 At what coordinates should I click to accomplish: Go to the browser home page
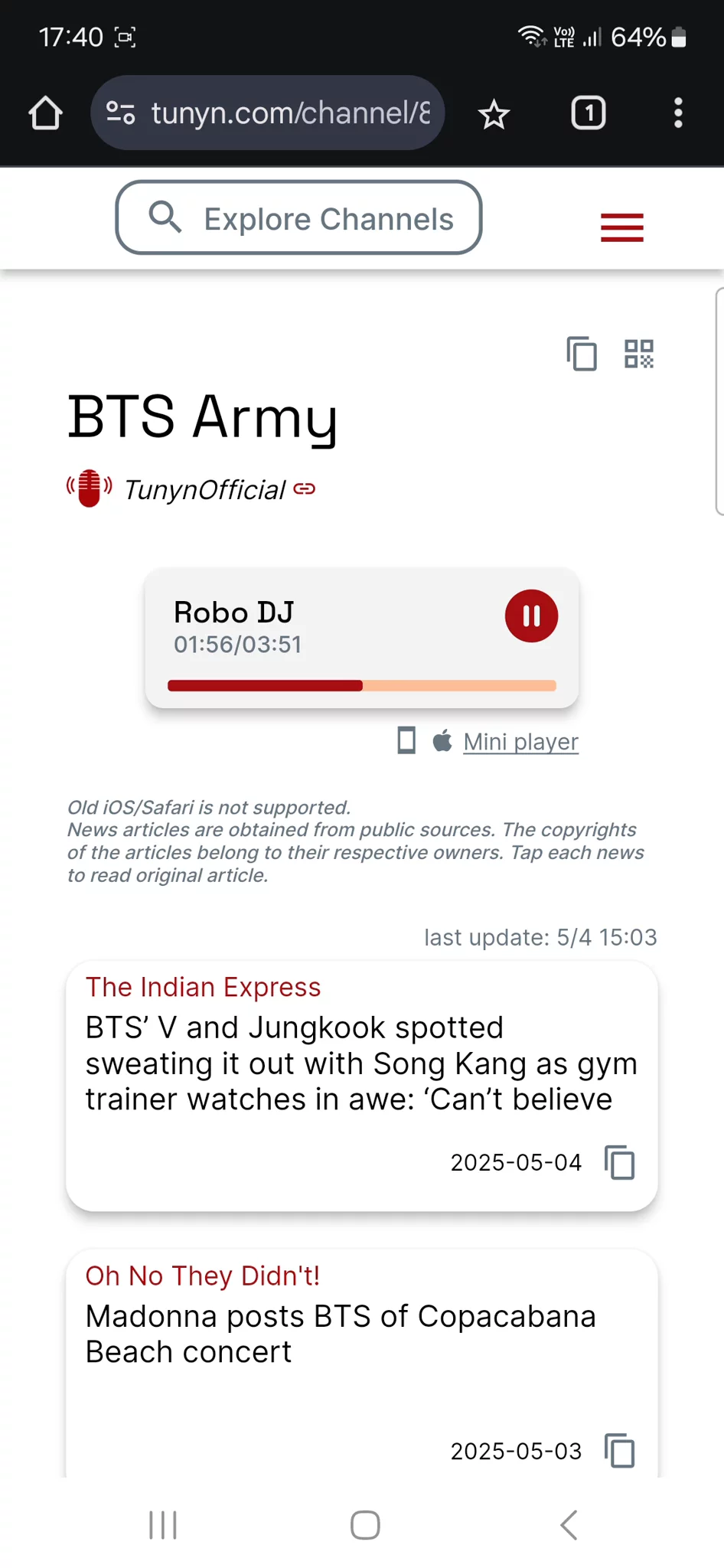[x=45, y=113]
